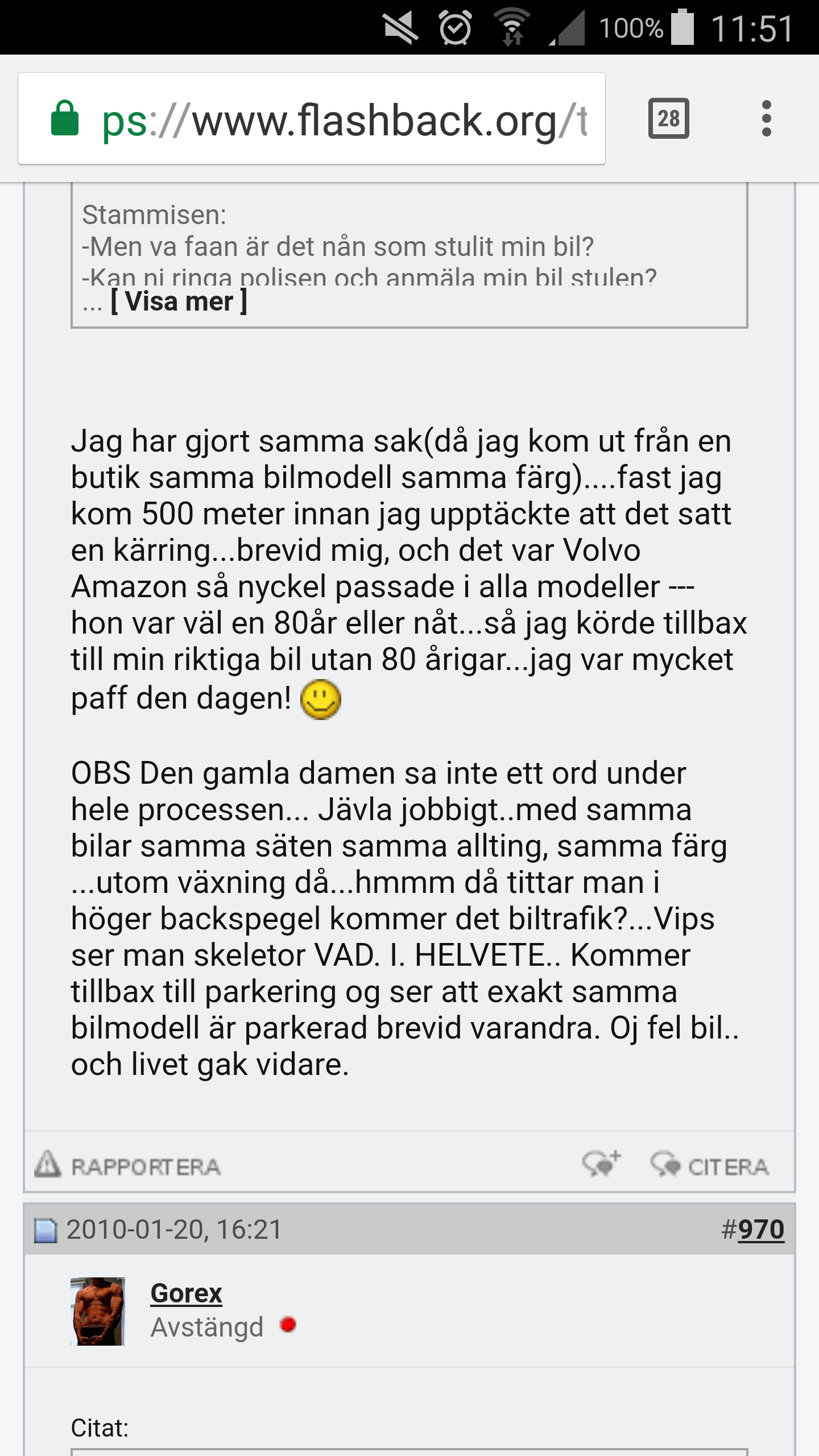Image resolution: width=819 pixels, height=1456 pixels.
Task: Open Gorex's user profile
Action: click(x=186, y=1293)
